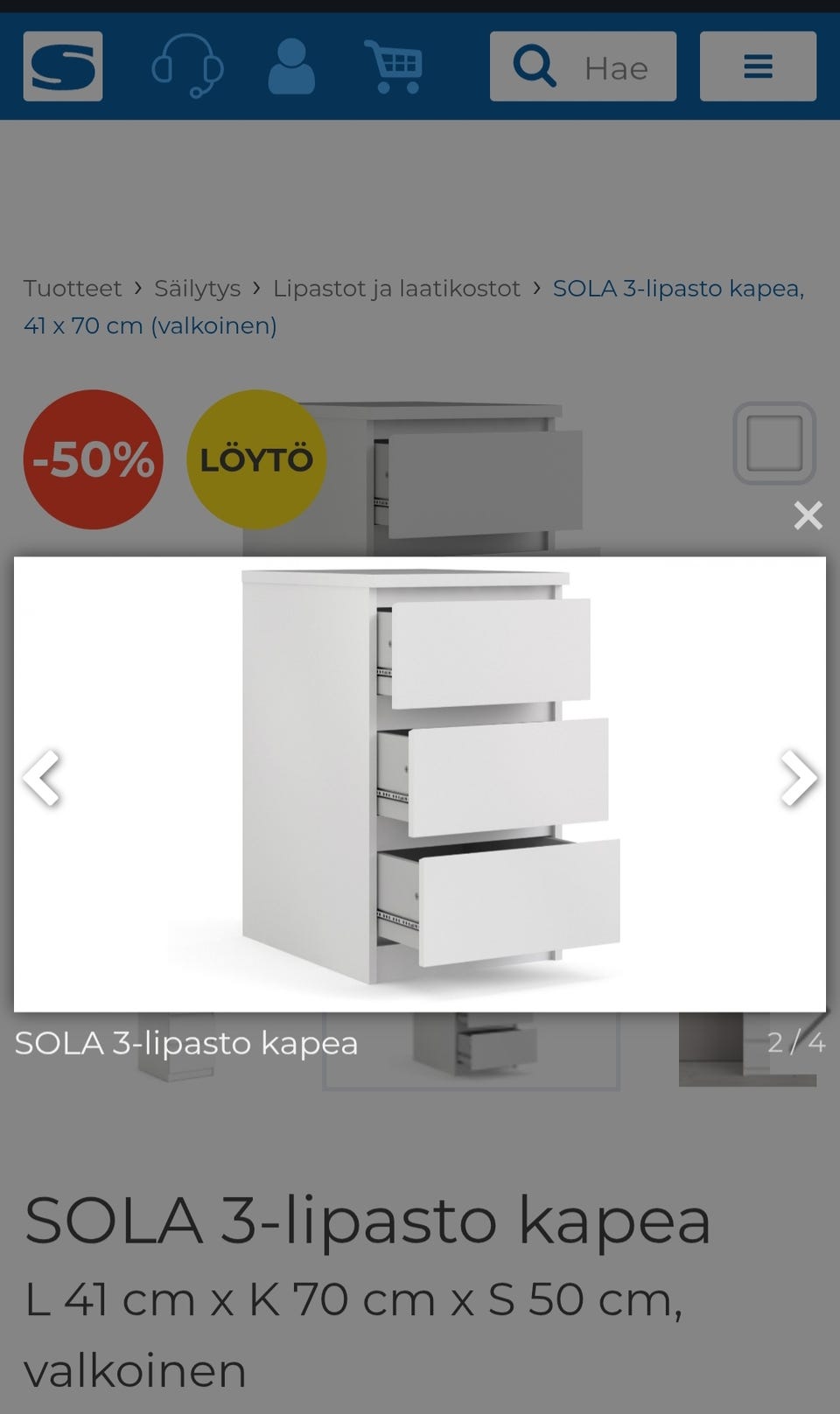
Task: Open customer support via the headset icon
Action: [x=187, y=66]
